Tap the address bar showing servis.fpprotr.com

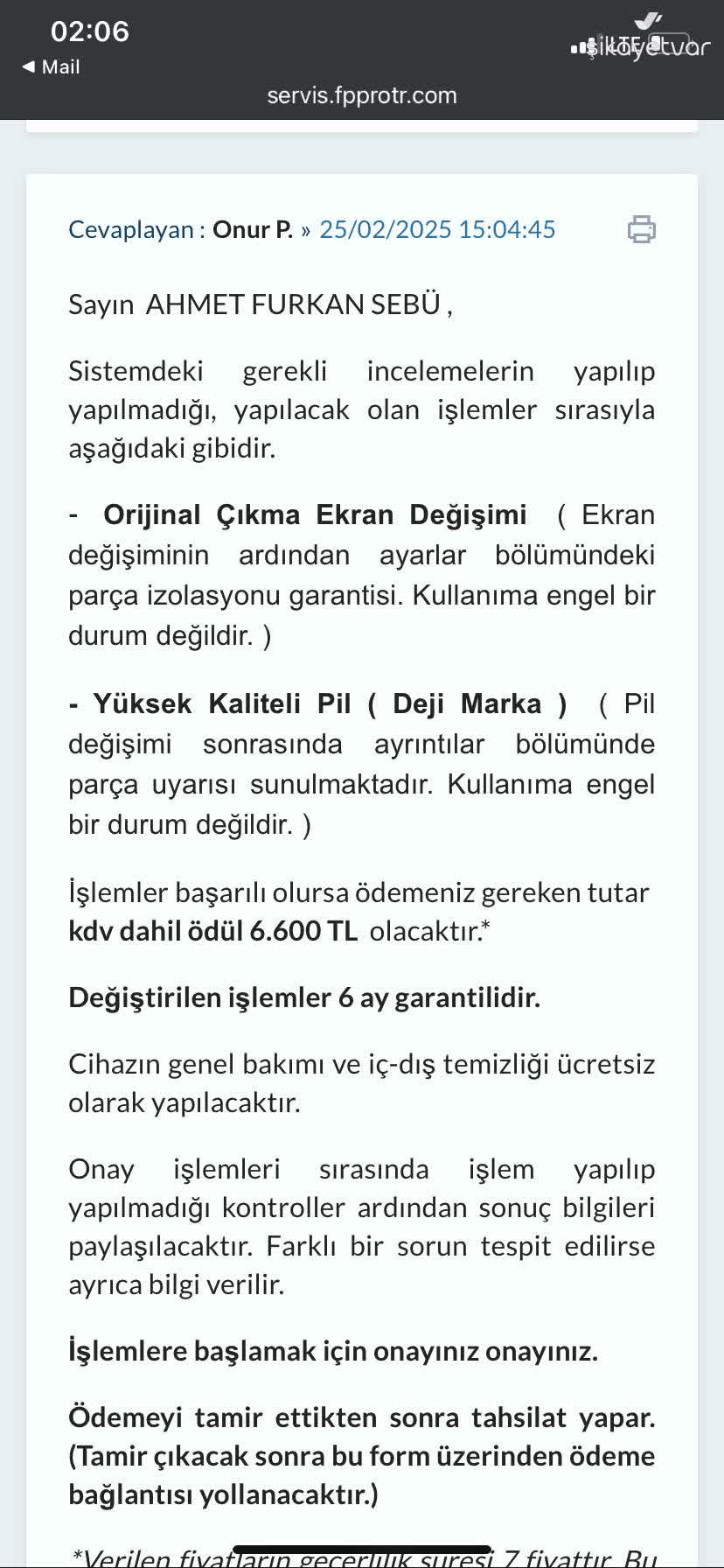pos(361,95)
